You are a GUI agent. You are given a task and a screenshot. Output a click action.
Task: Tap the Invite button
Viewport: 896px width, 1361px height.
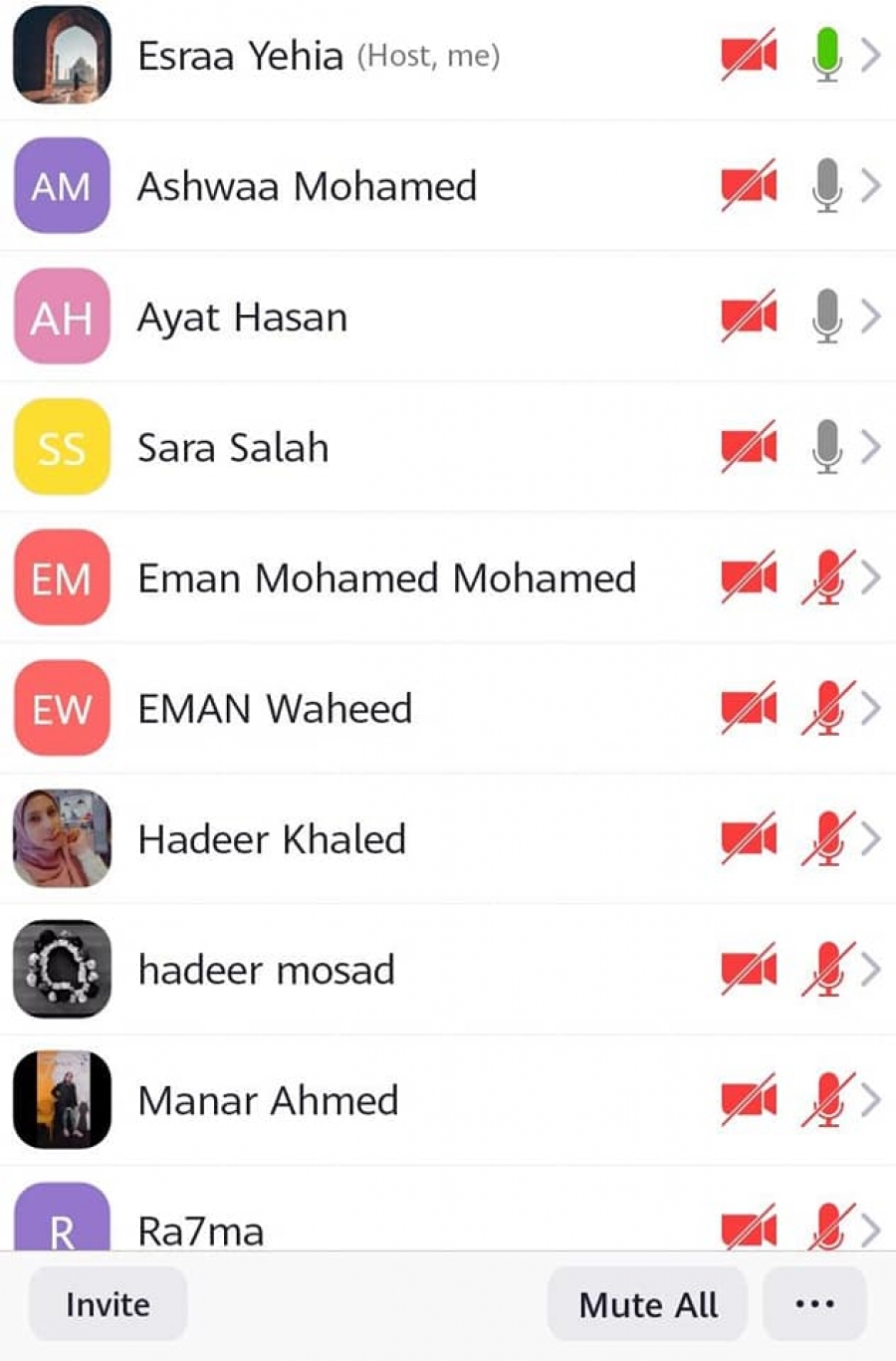(x=108, y=1304)
